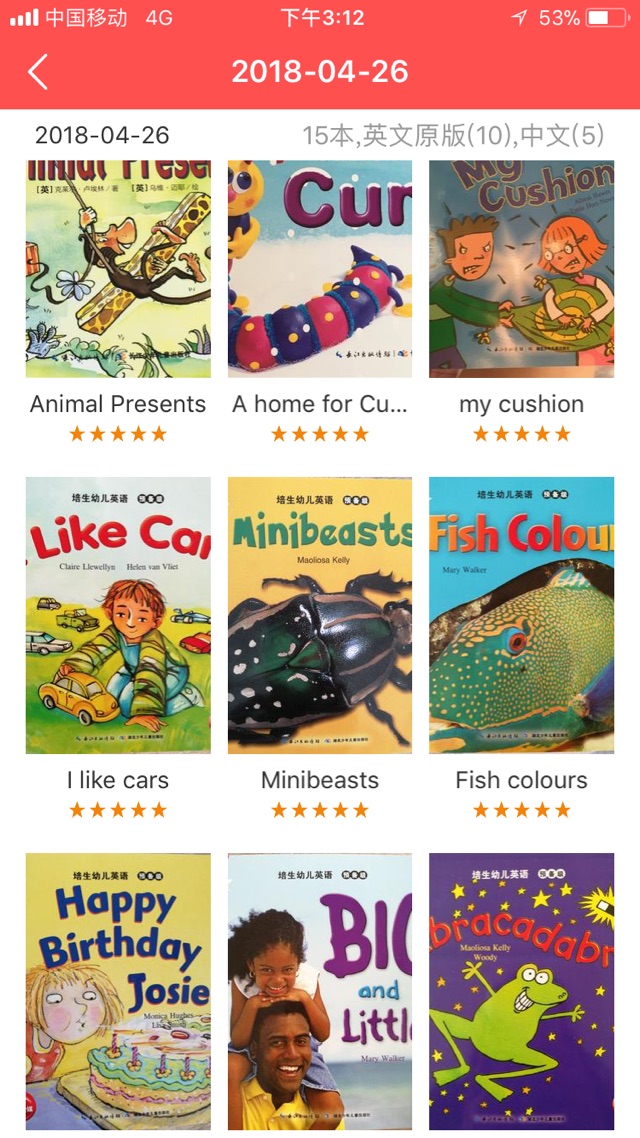View the Fish colours book
The image size is (640, 1138).
click(521, 614)
